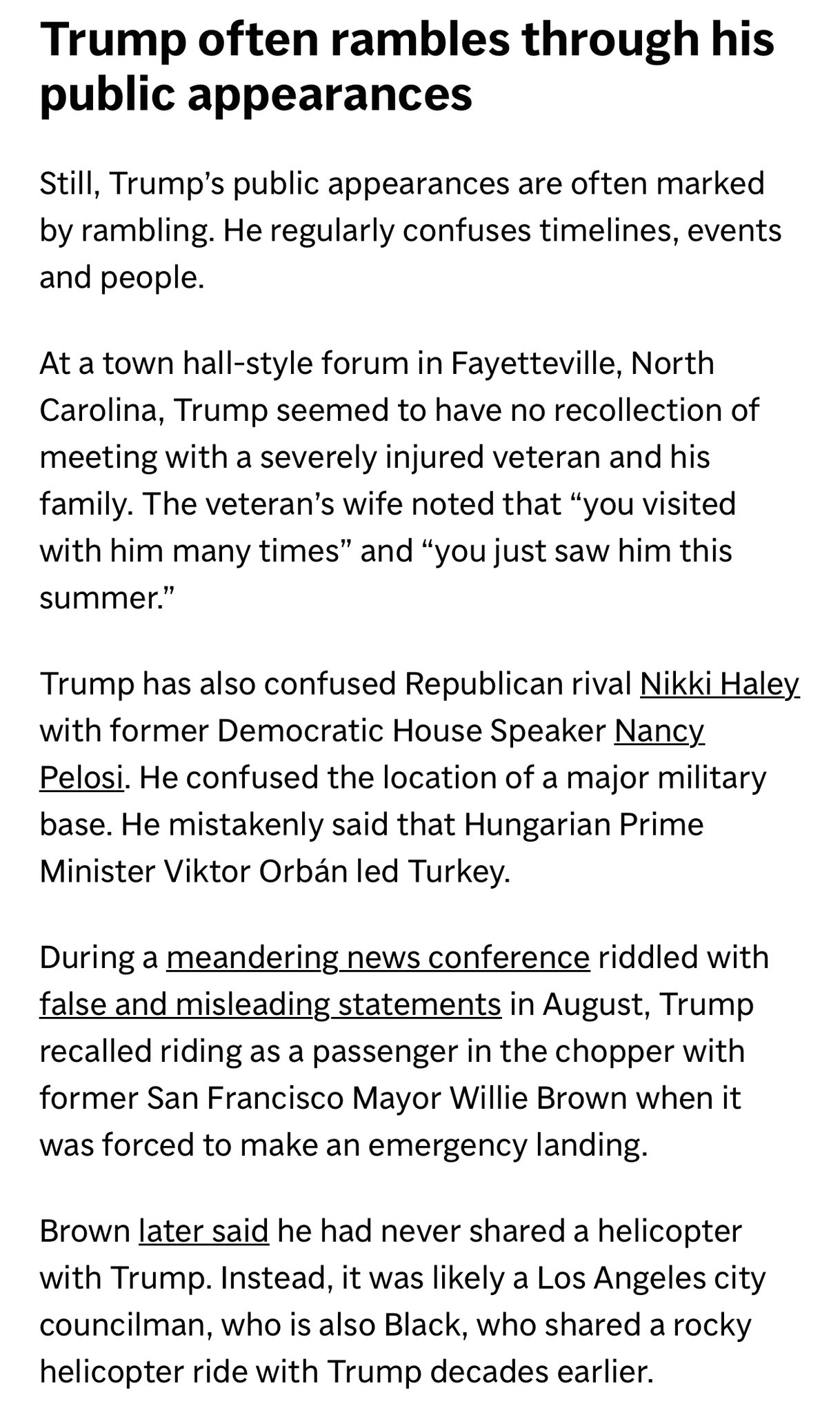The height and width of the screenshot is (1413, 840).
Task: Open the 'later said' link
Action: [203, 1231]
